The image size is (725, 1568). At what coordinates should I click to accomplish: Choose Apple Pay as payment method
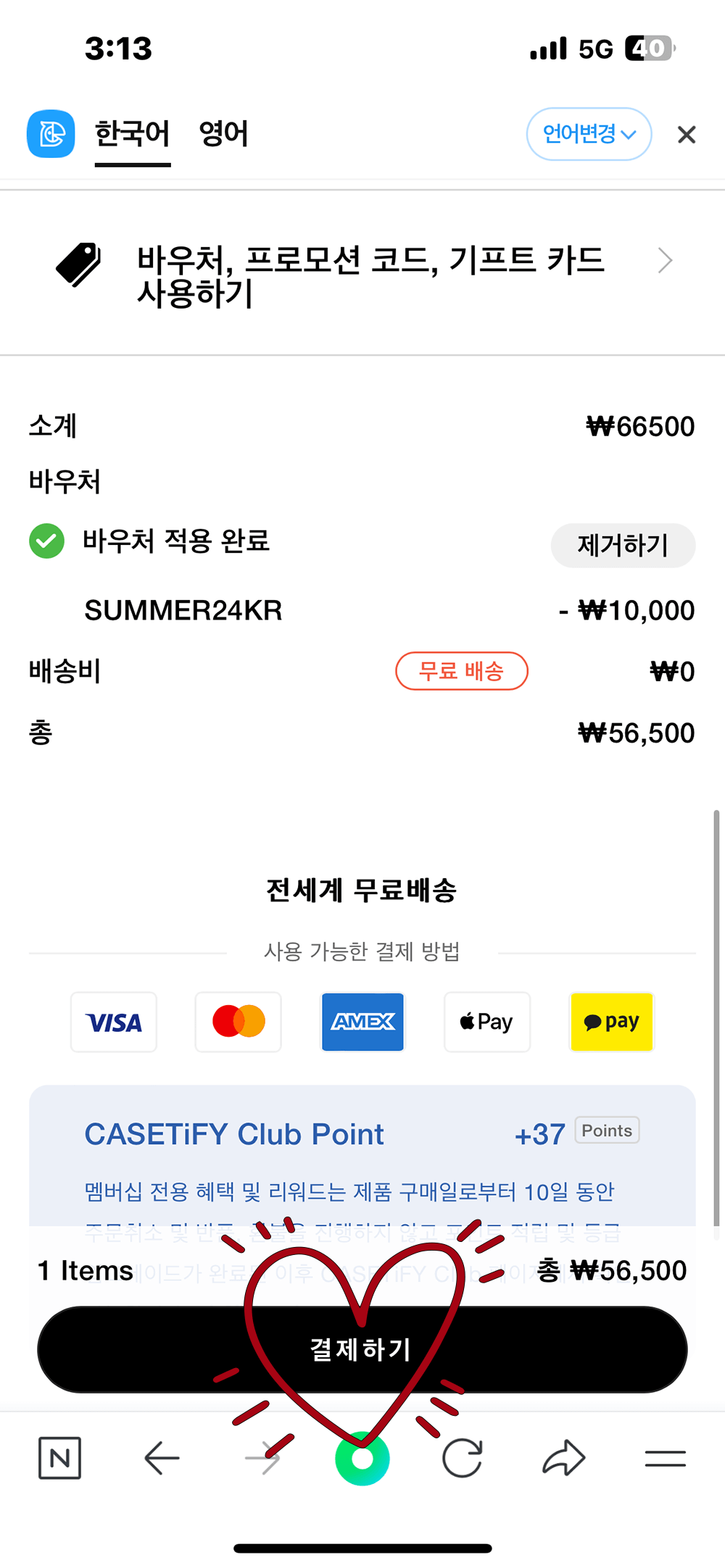coord(486,1022)
